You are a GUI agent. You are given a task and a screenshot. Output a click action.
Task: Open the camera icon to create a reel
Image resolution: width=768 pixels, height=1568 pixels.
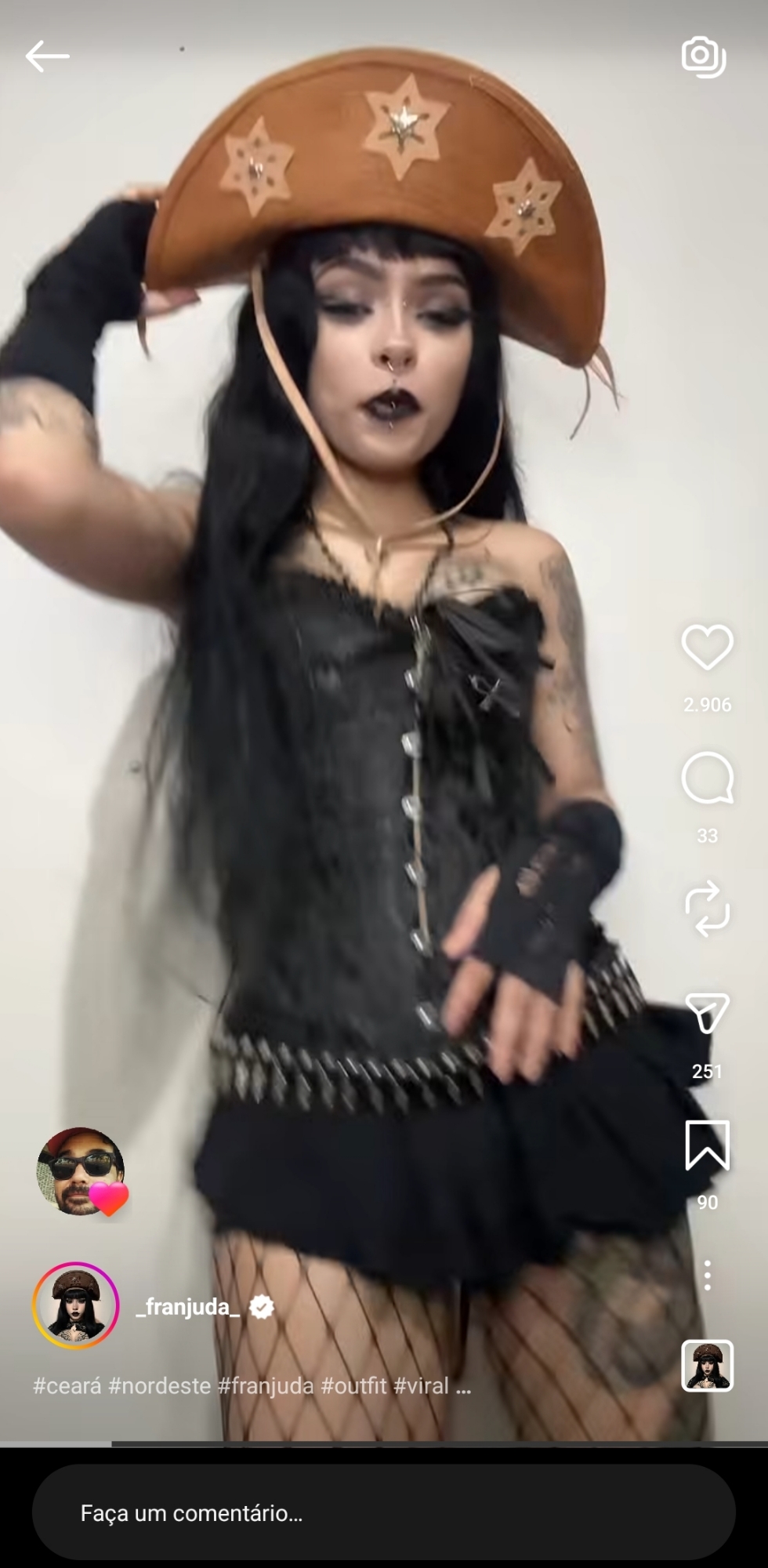(x=703, y=56)
